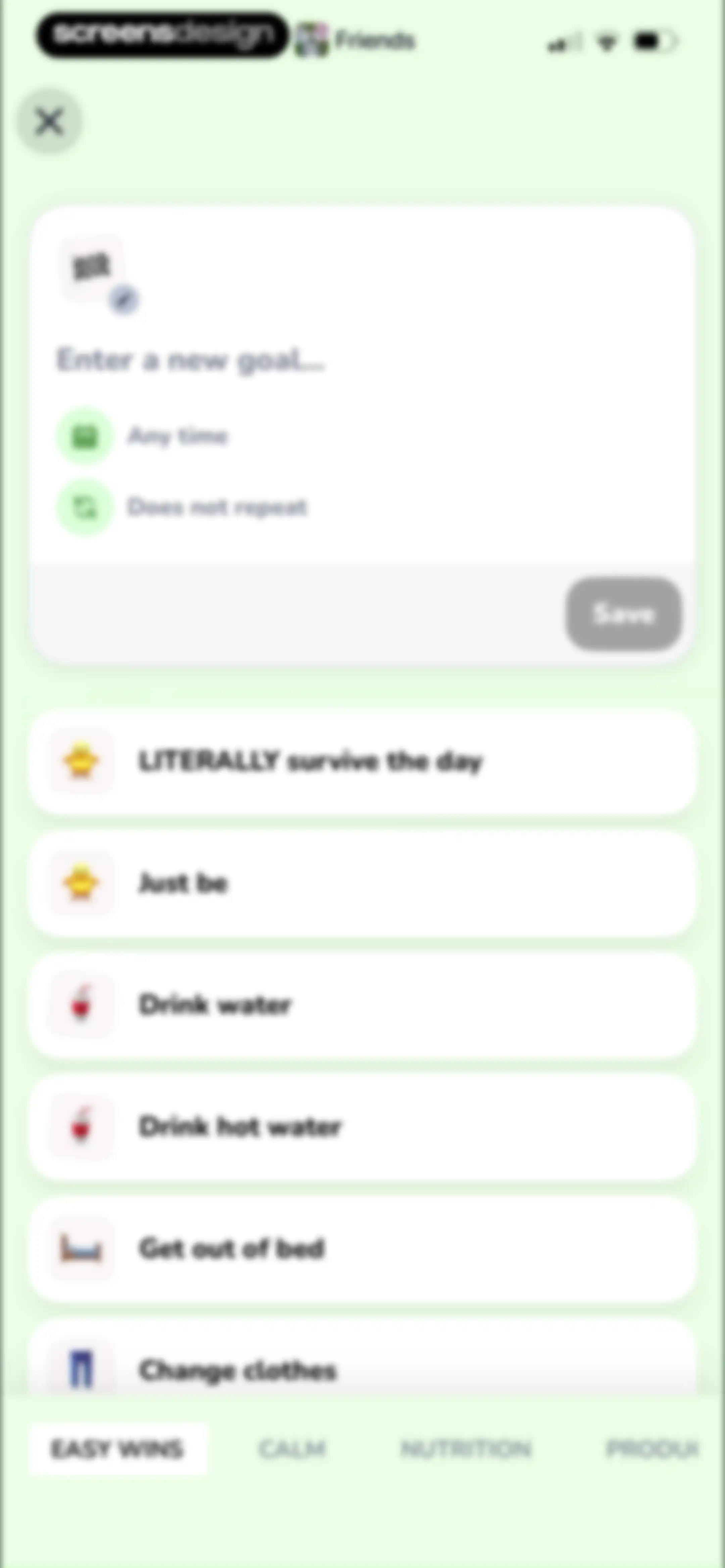Tap the Save button
The image size is (725, 1568).
(x=623, y=613)
